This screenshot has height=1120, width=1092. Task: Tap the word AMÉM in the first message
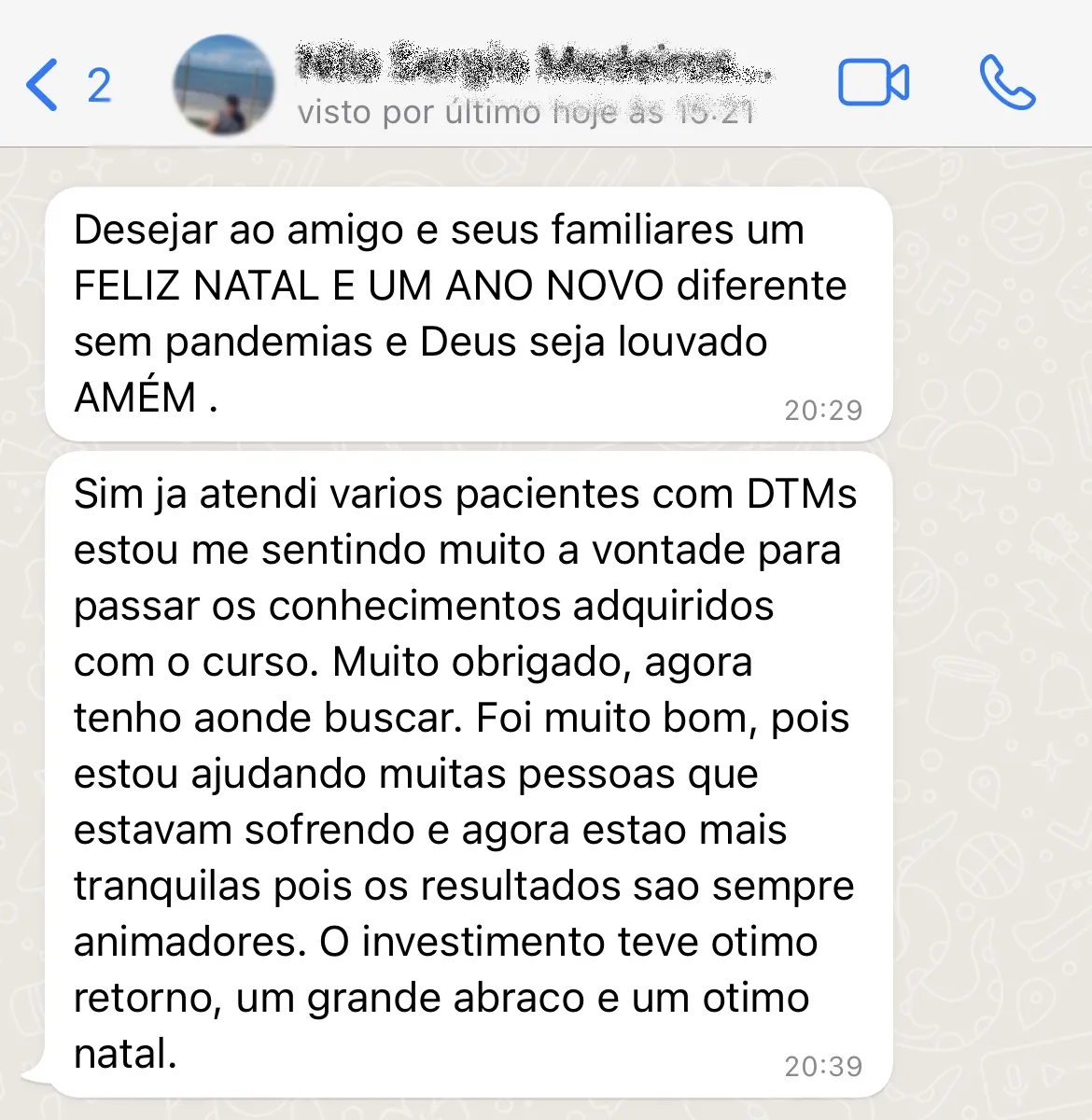[x=139, y=396]
